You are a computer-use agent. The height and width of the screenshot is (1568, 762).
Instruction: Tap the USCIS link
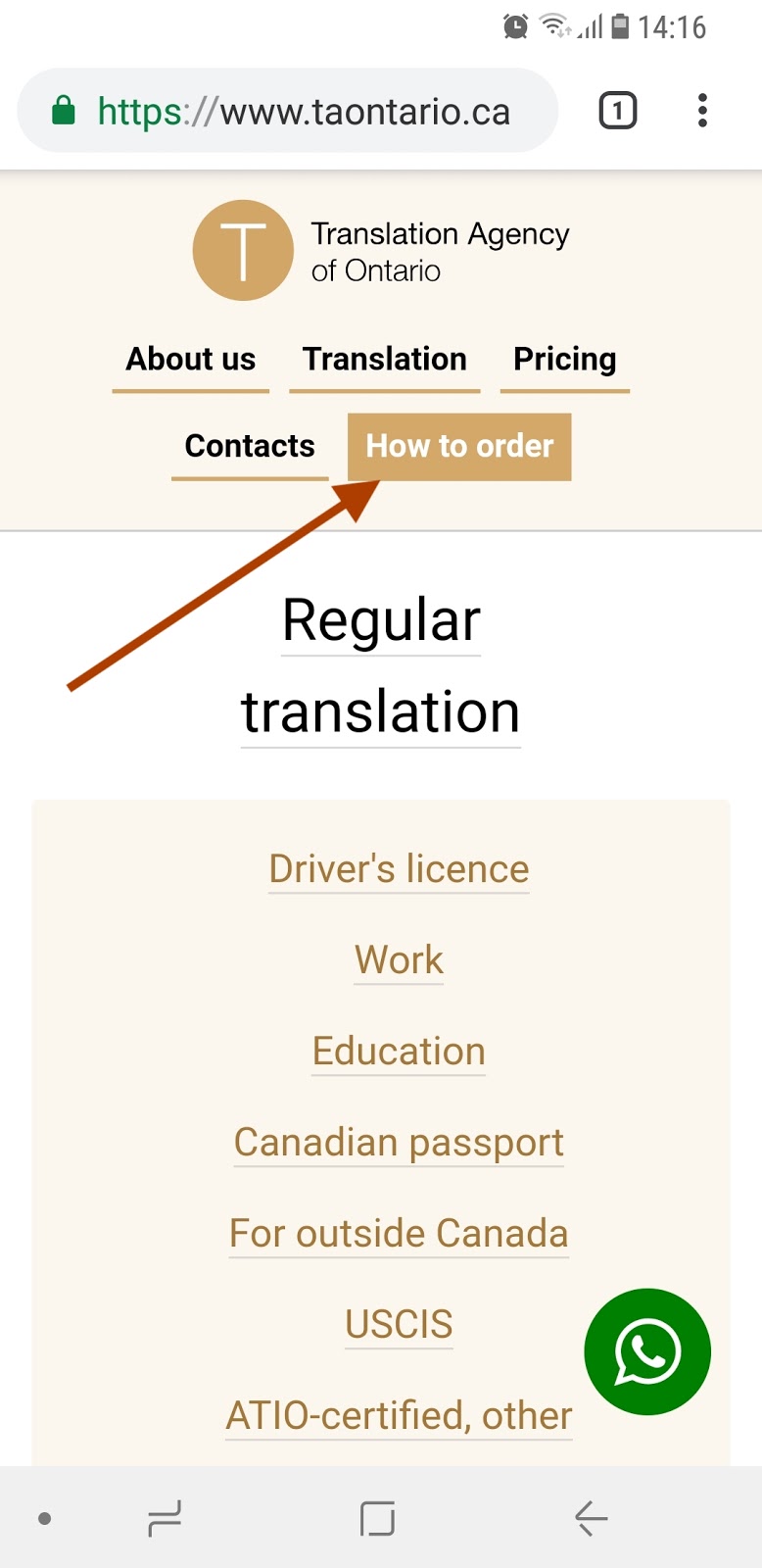coord(399,1325)
